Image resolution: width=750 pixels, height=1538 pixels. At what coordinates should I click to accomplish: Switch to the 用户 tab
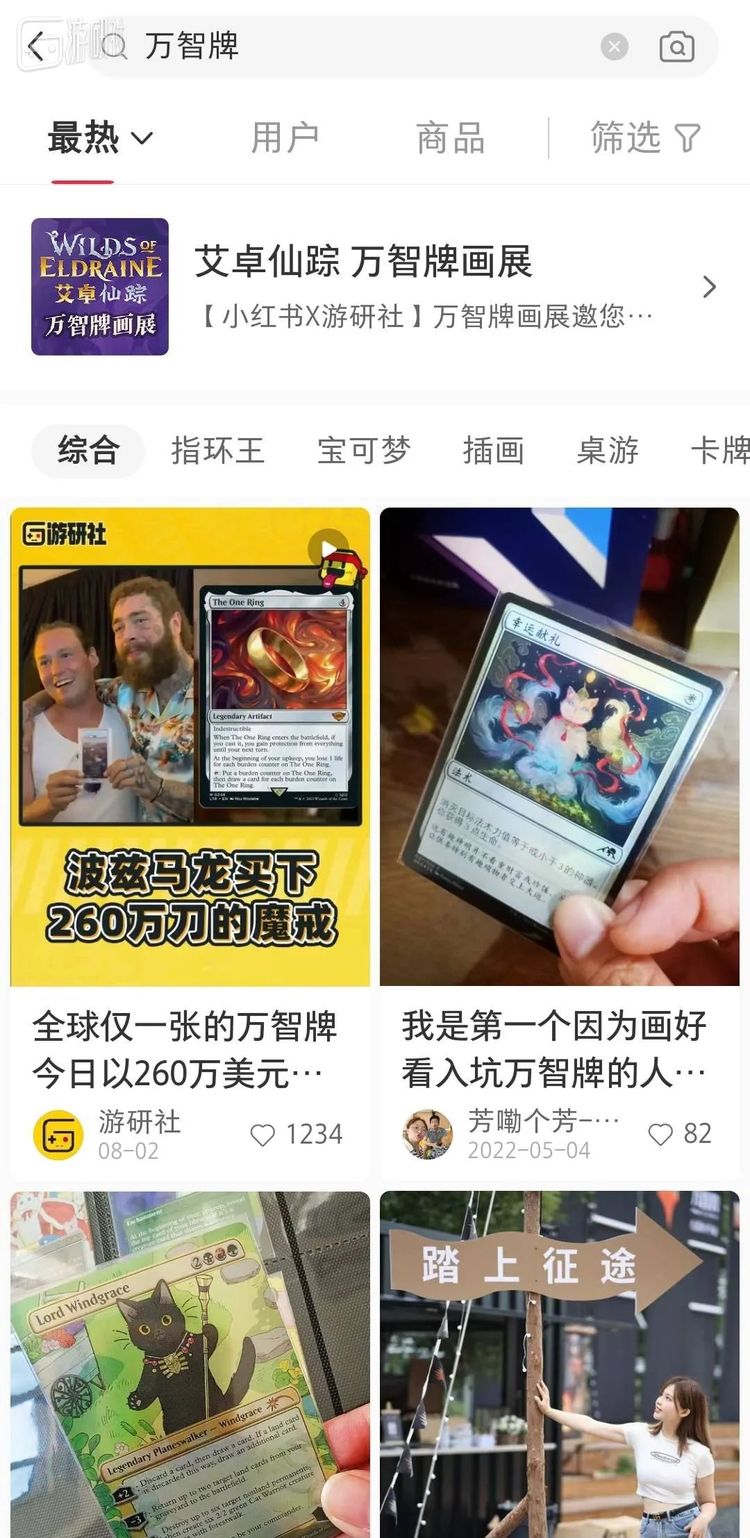click(x=285, y=138)
